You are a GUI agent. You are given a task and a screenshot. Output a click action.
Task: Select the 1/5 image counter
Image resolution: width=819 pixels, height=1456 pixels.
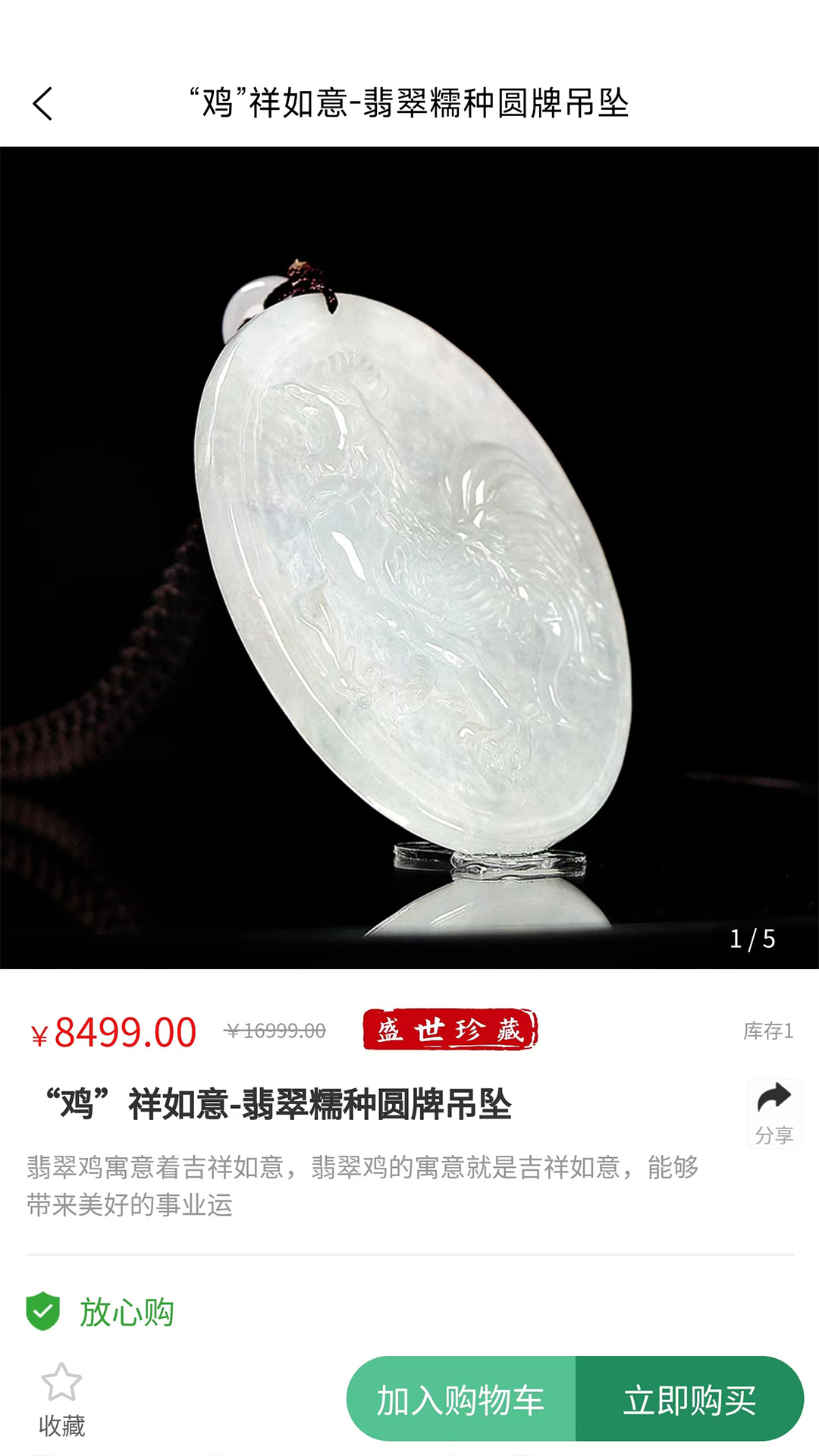(752, 937)
